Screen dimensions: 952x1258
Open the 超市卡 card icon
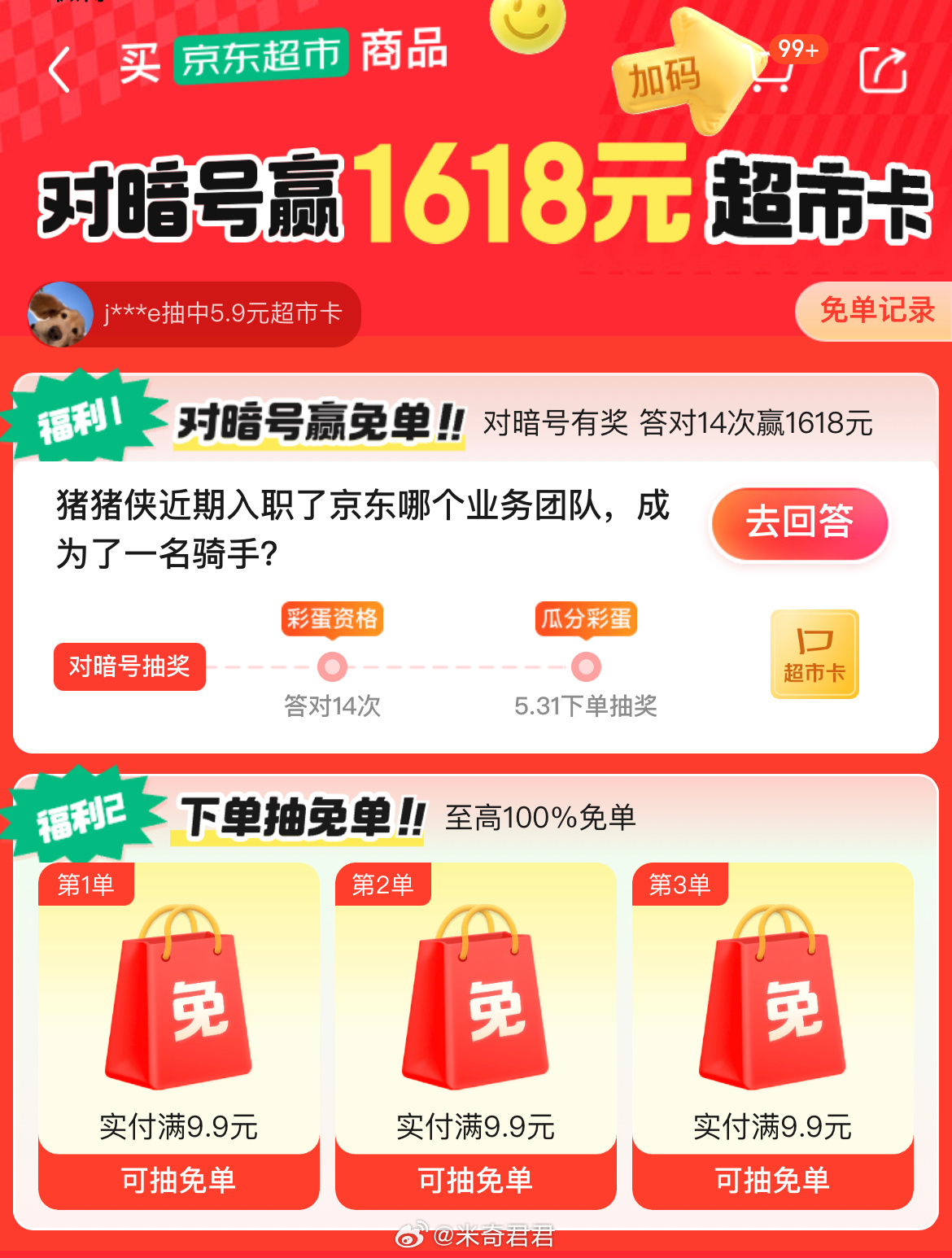[814, 654]
